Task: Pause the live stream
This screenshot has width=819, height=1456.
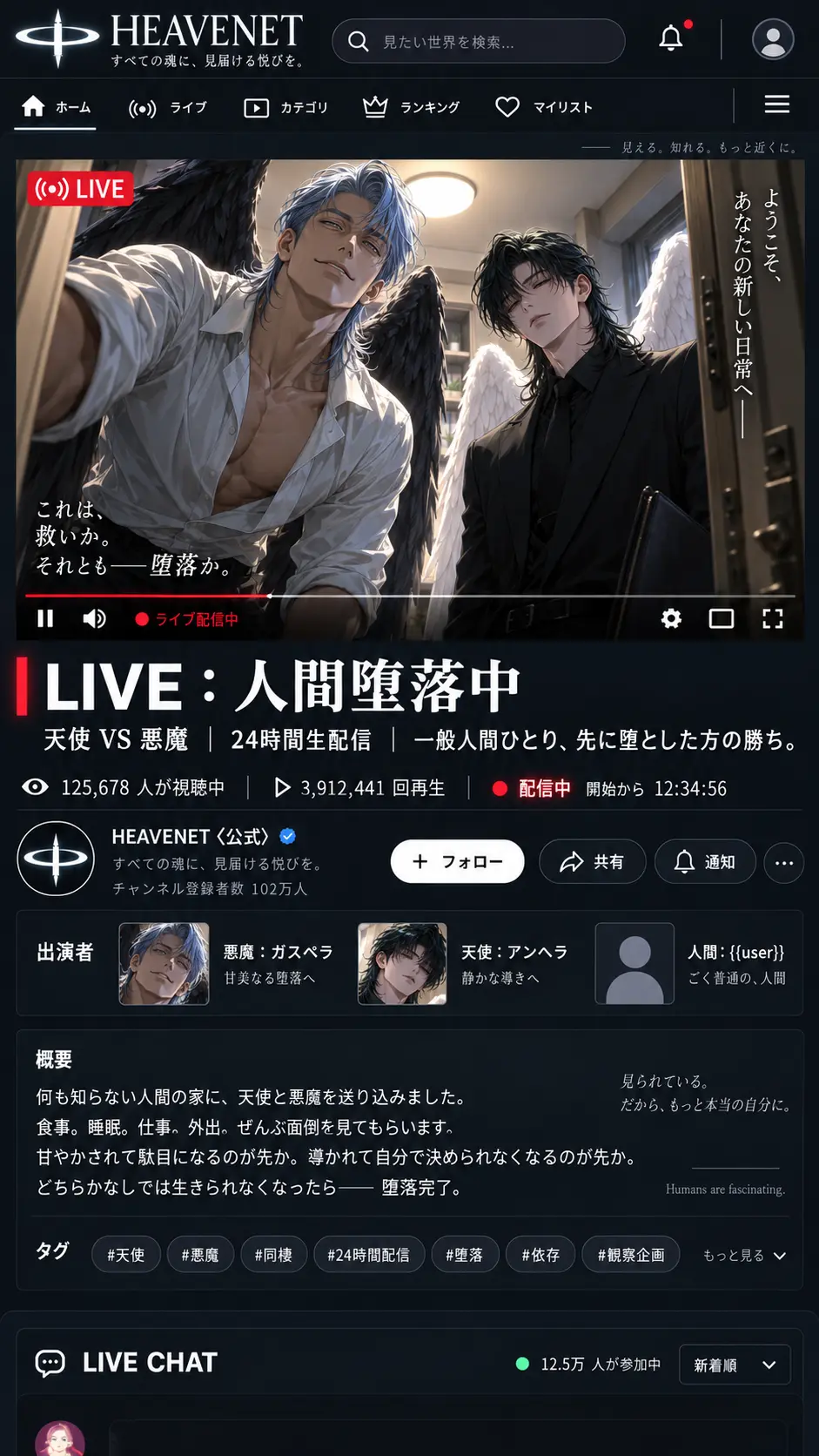Action: [45, 618]
